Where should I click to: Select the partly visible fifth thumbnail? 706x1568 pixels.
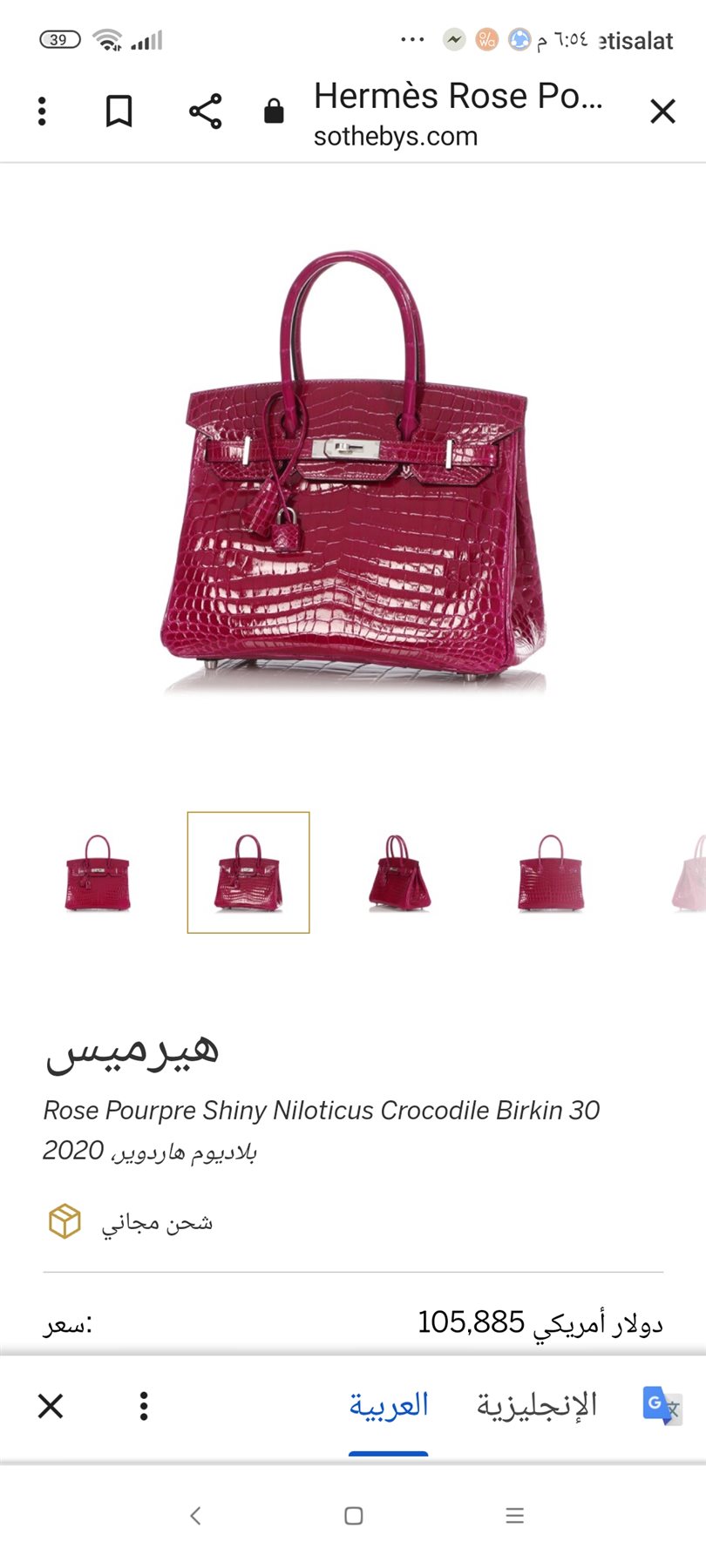[689, 873]
